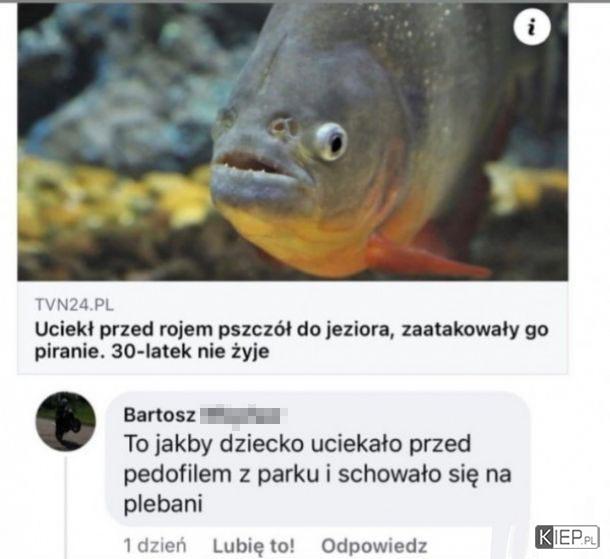Reply to Bartosz's comment via Odpowiedz

click(374, 545)
